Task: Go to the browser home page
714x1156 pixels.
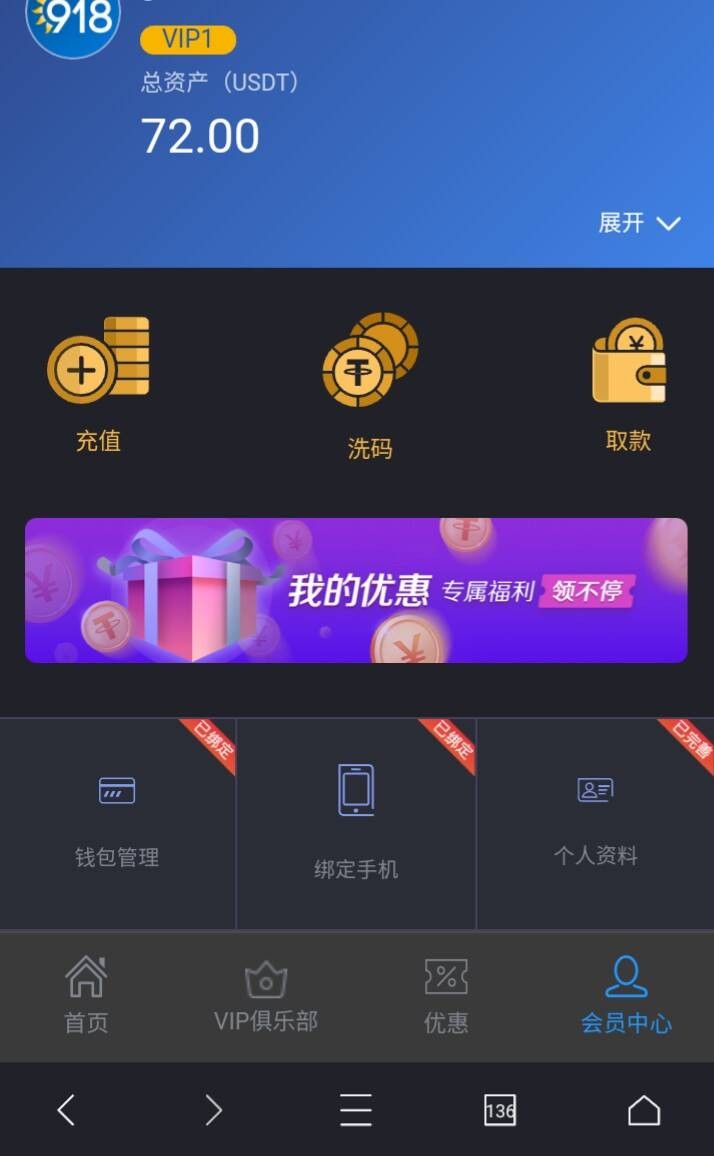Action: 644,1110
